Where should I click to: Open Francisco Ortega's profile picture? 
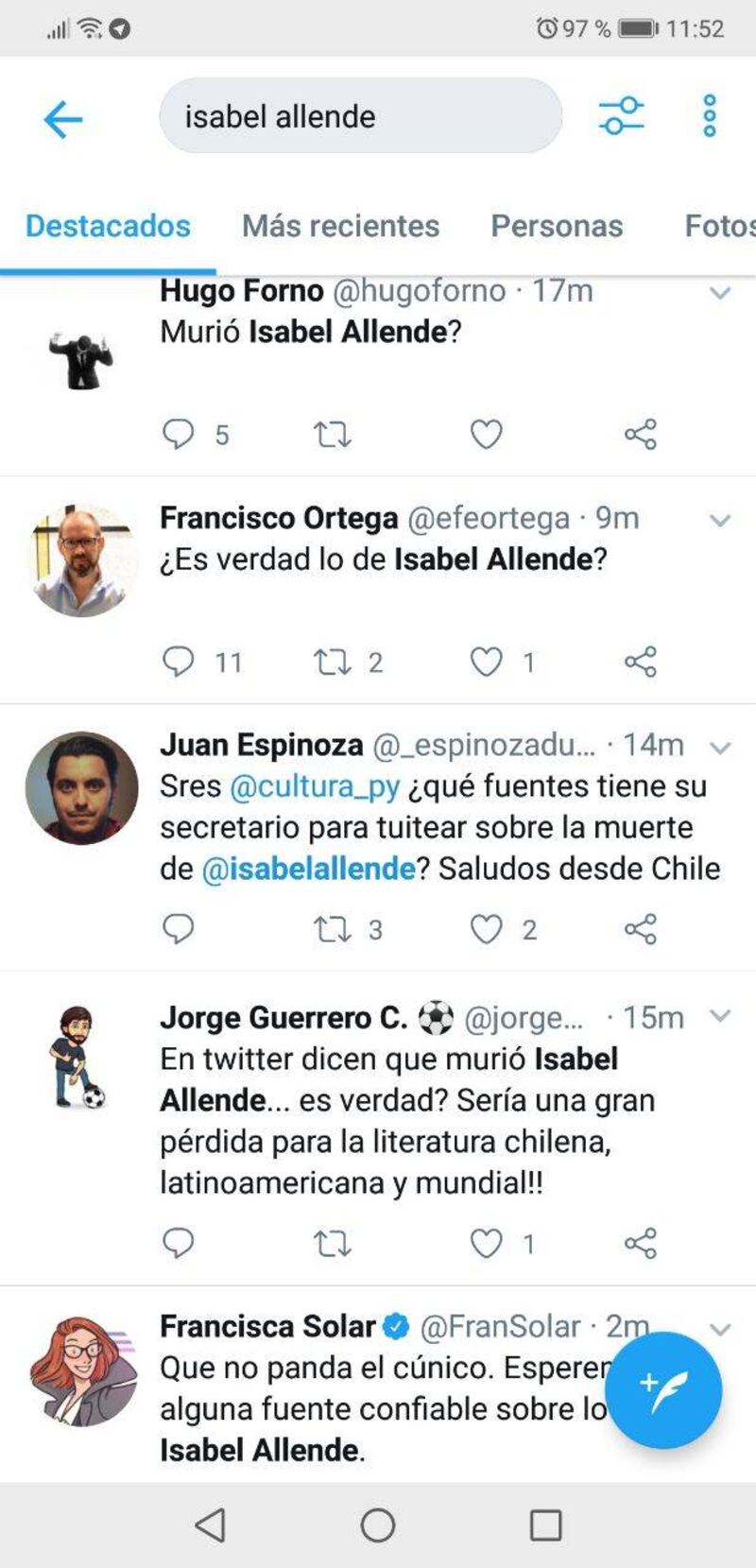[x=81, y=560]
